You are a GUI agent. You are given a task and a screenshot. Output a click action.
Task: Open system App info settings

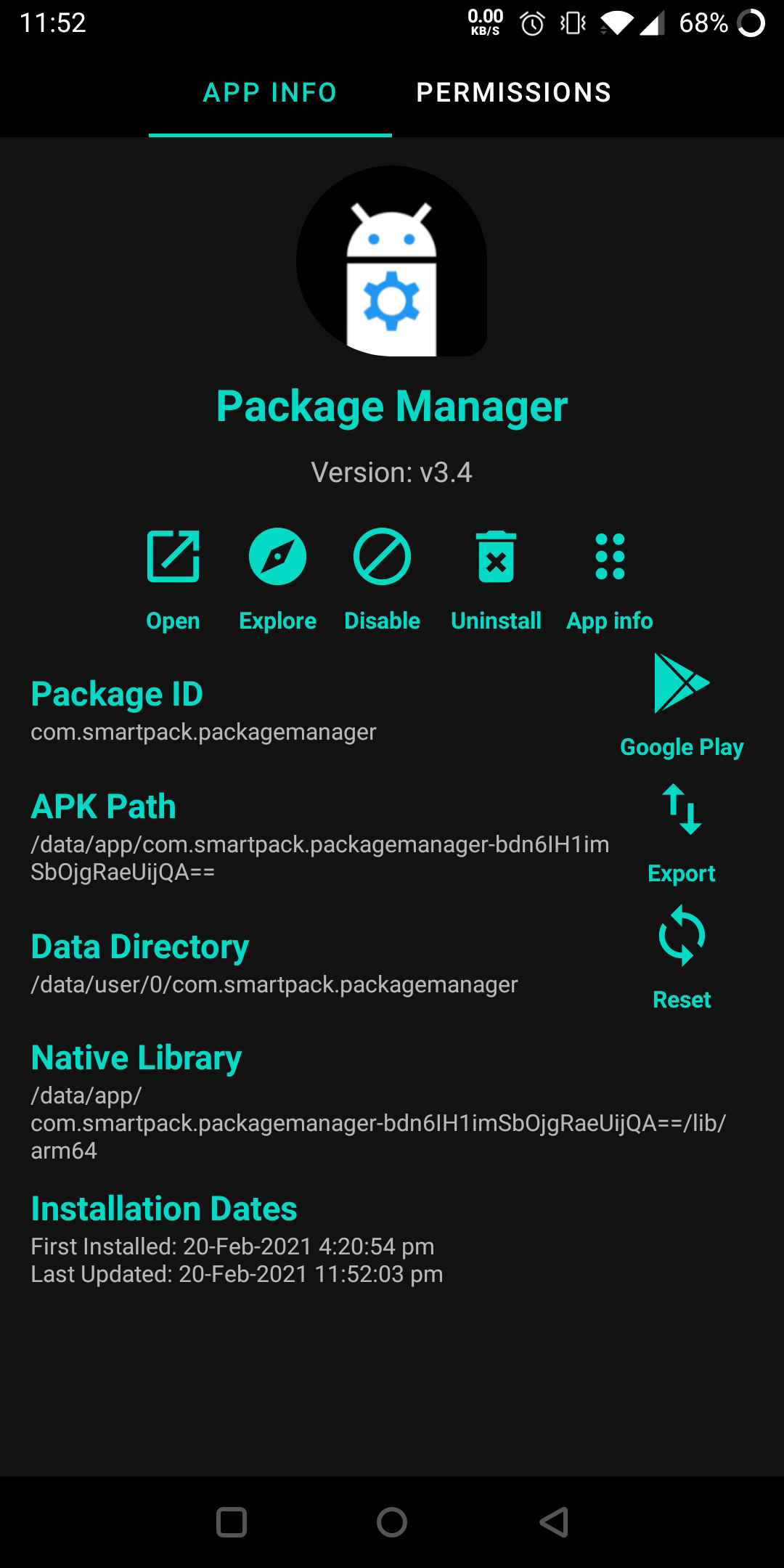[x=610, y=579]
